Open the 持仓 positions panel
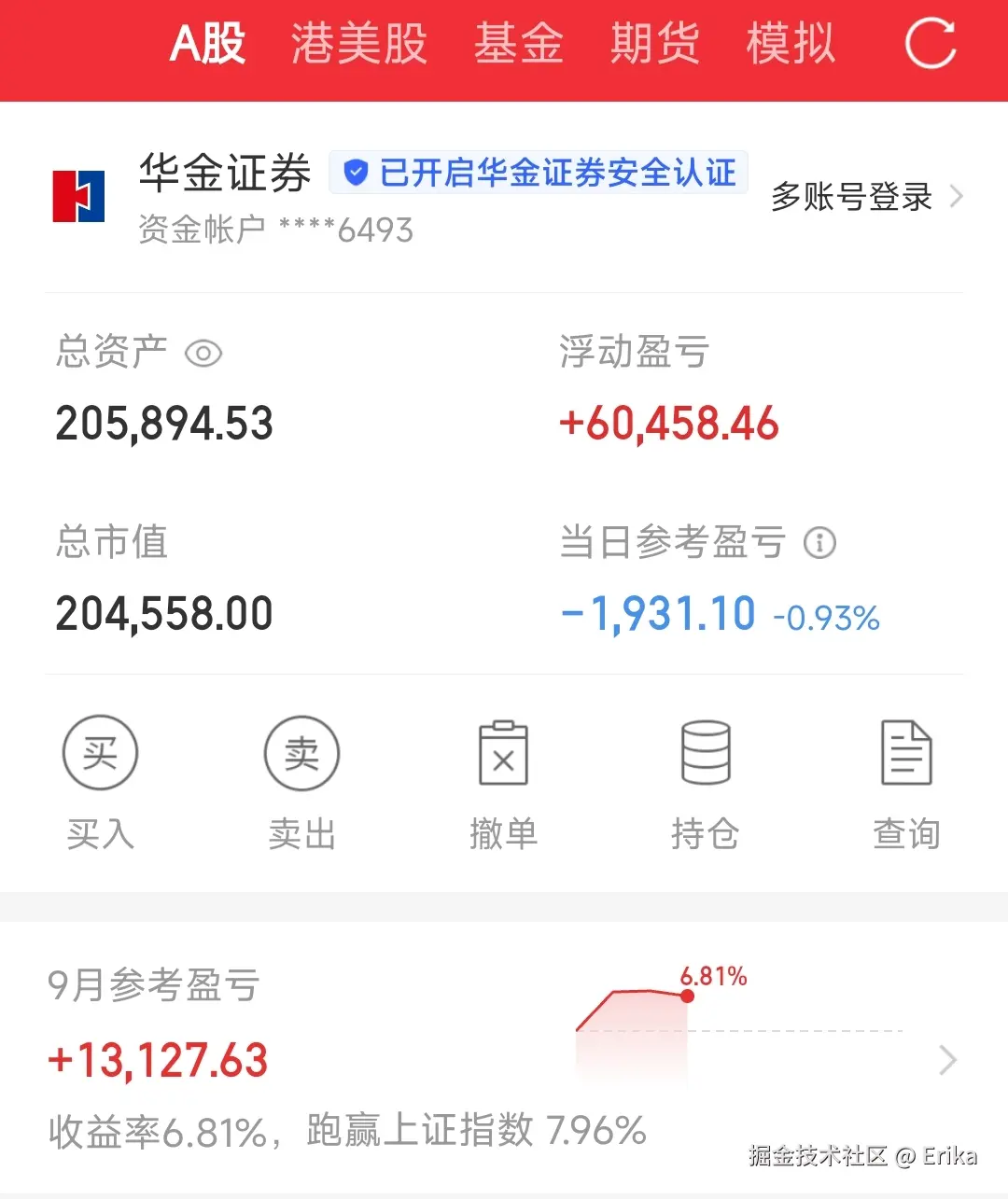Screen dimensions: 1008x1199 pyautogui.click(x=705, y=752)
